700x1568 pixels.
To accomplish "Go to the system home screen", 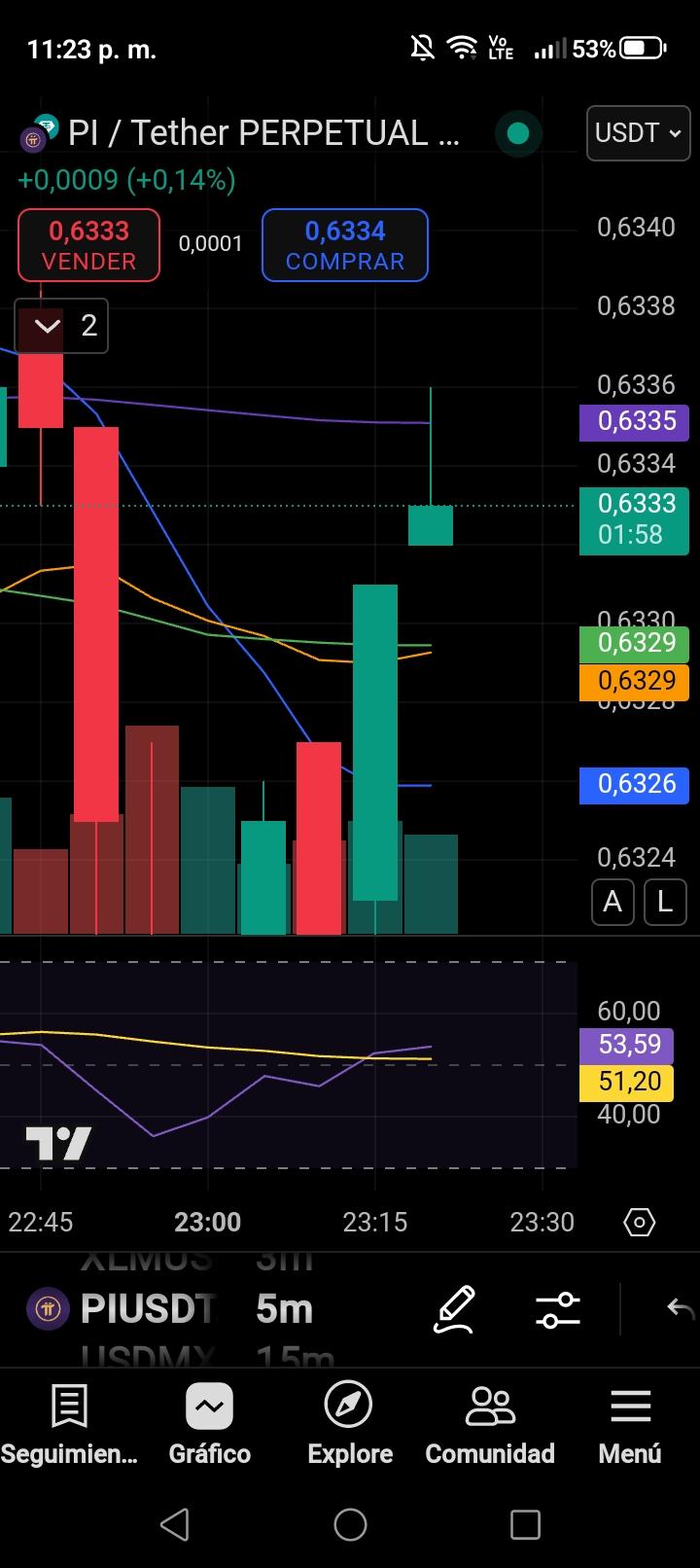I will point(350,1524).
